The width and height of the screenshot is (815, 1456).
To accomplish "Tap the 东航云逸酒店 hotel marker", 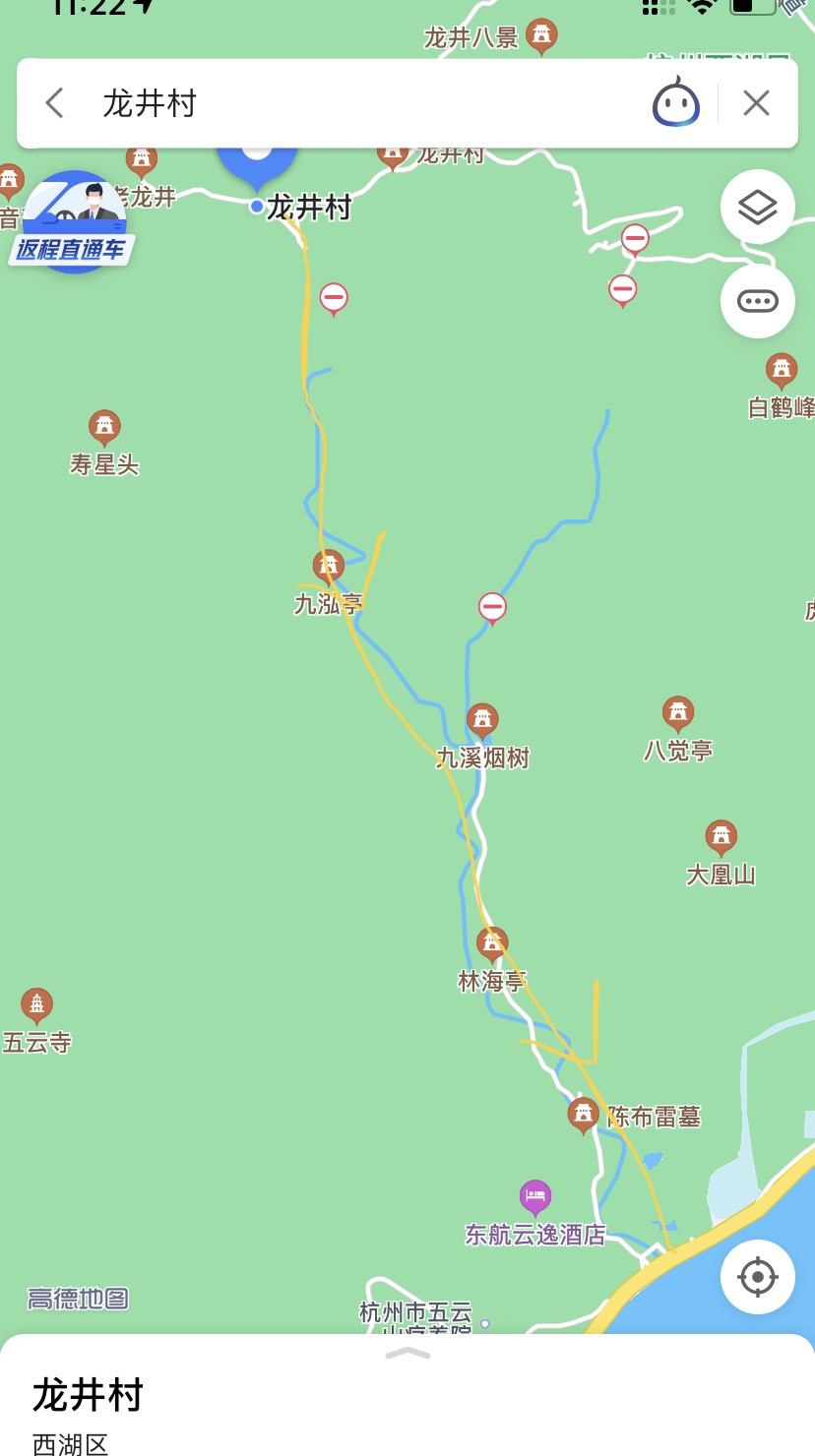I will tap(534, 1196).
